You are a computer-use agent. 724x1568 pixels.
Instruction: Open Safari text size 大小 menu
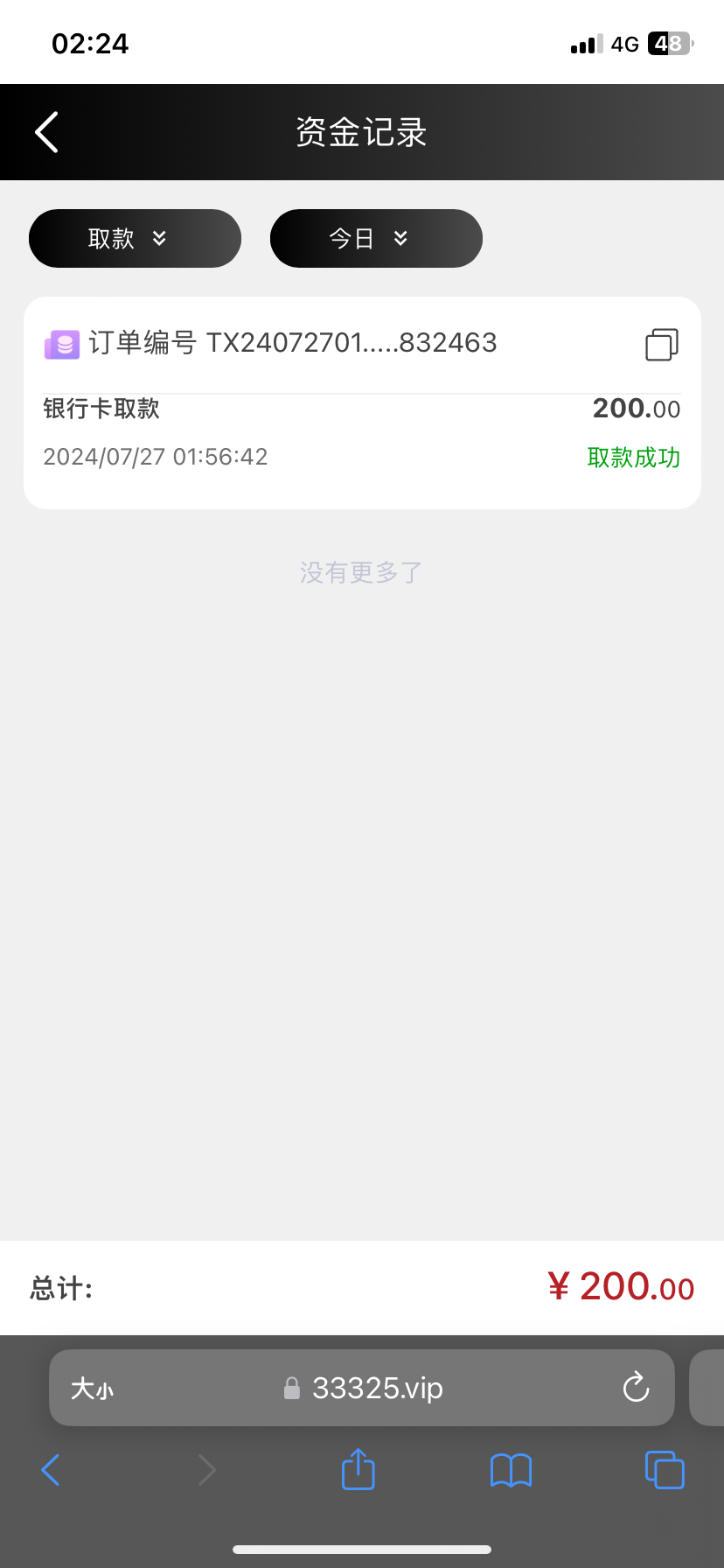[x=92, y=1389]
